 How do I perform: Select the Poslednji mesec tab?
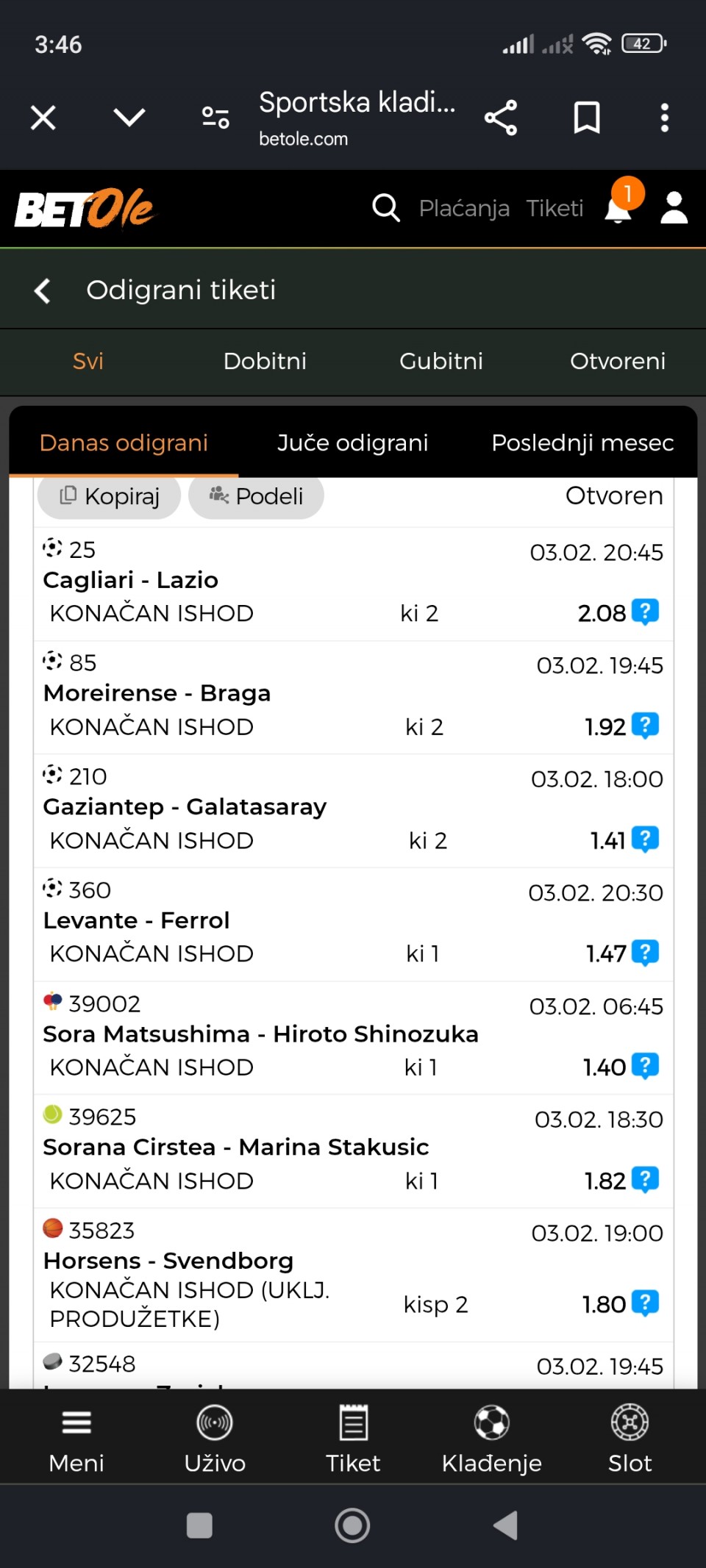click(x=582, y=443)
